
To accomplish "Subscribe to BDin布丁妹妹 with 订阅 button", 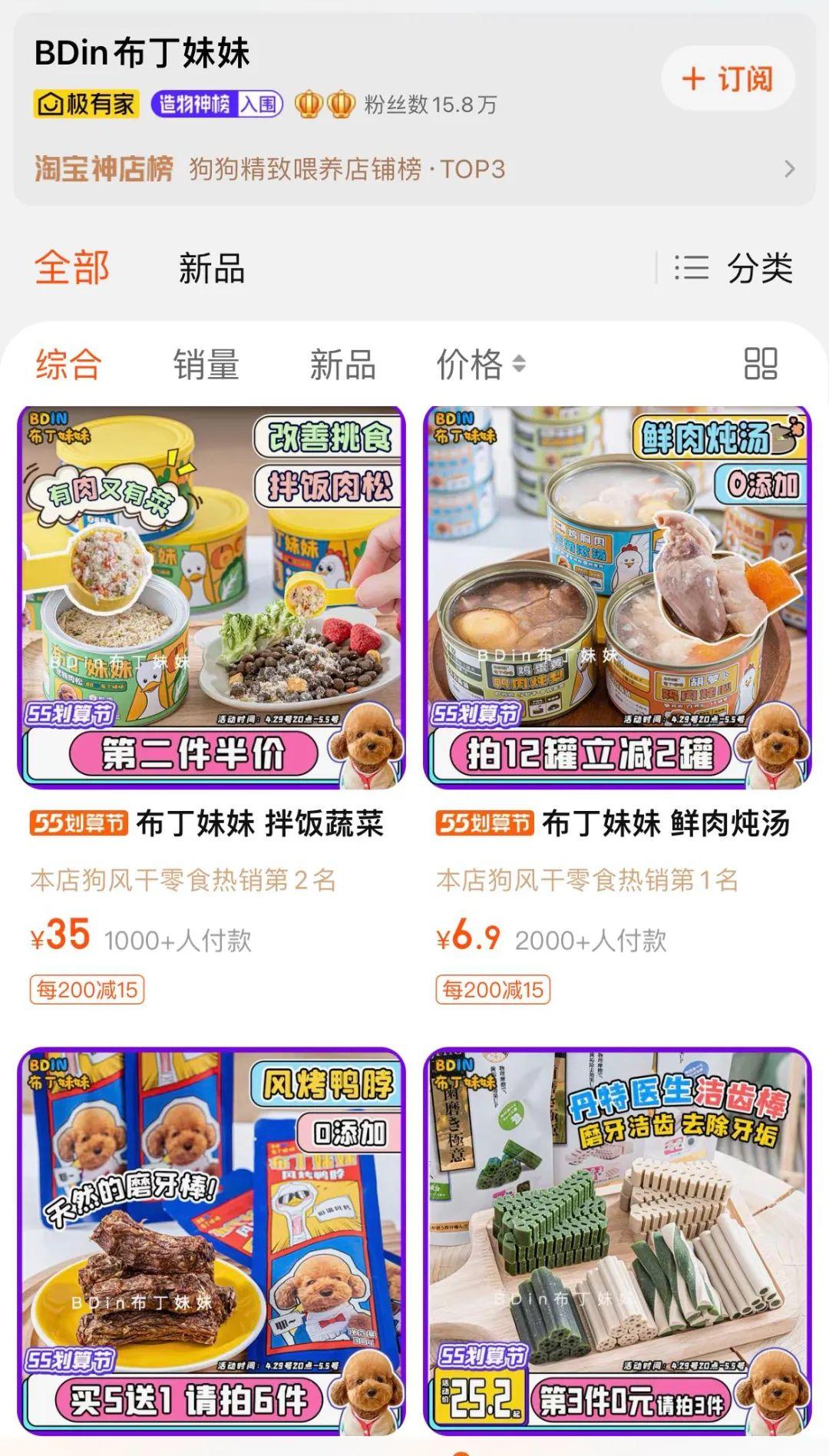I will coord(727,79).
